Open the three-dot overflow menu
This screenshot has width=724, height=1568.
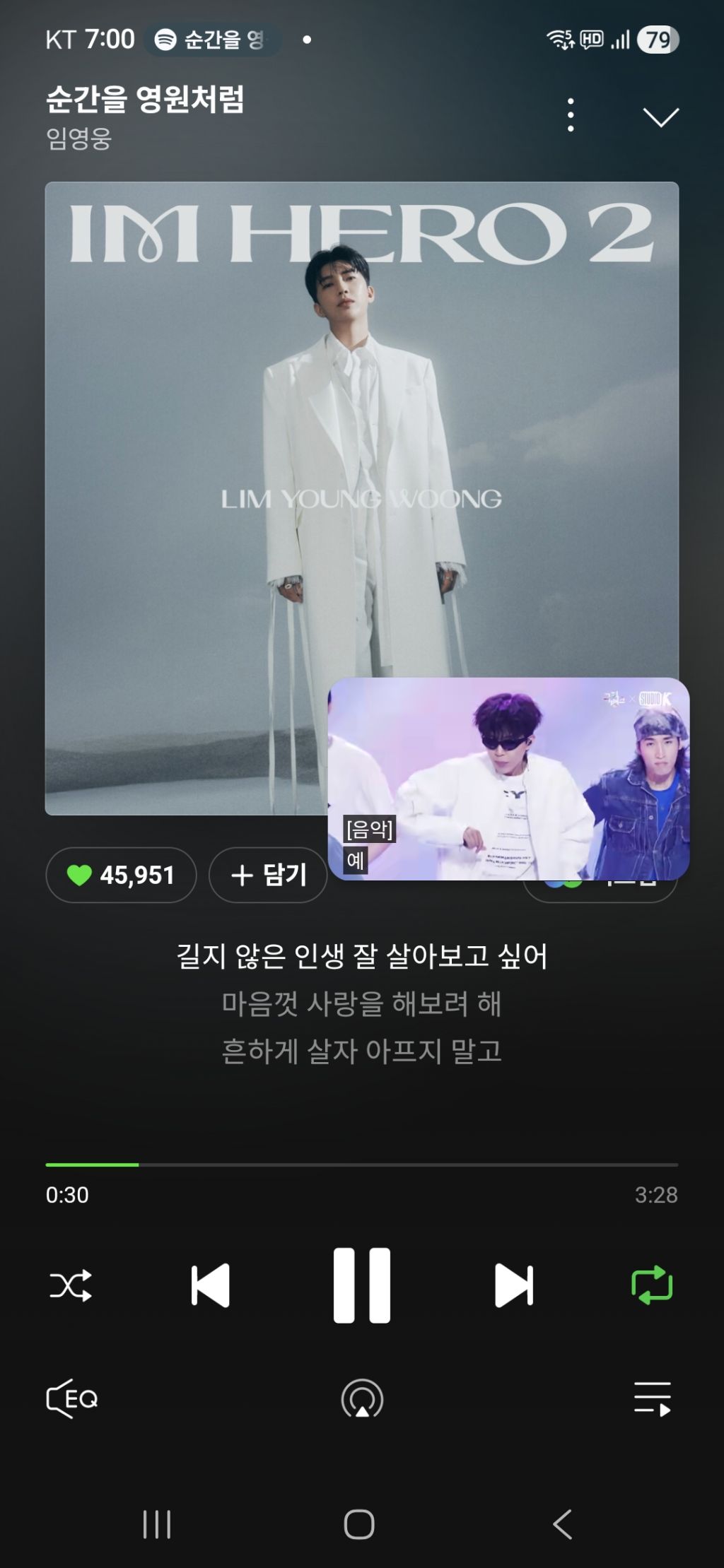(571, 115)
